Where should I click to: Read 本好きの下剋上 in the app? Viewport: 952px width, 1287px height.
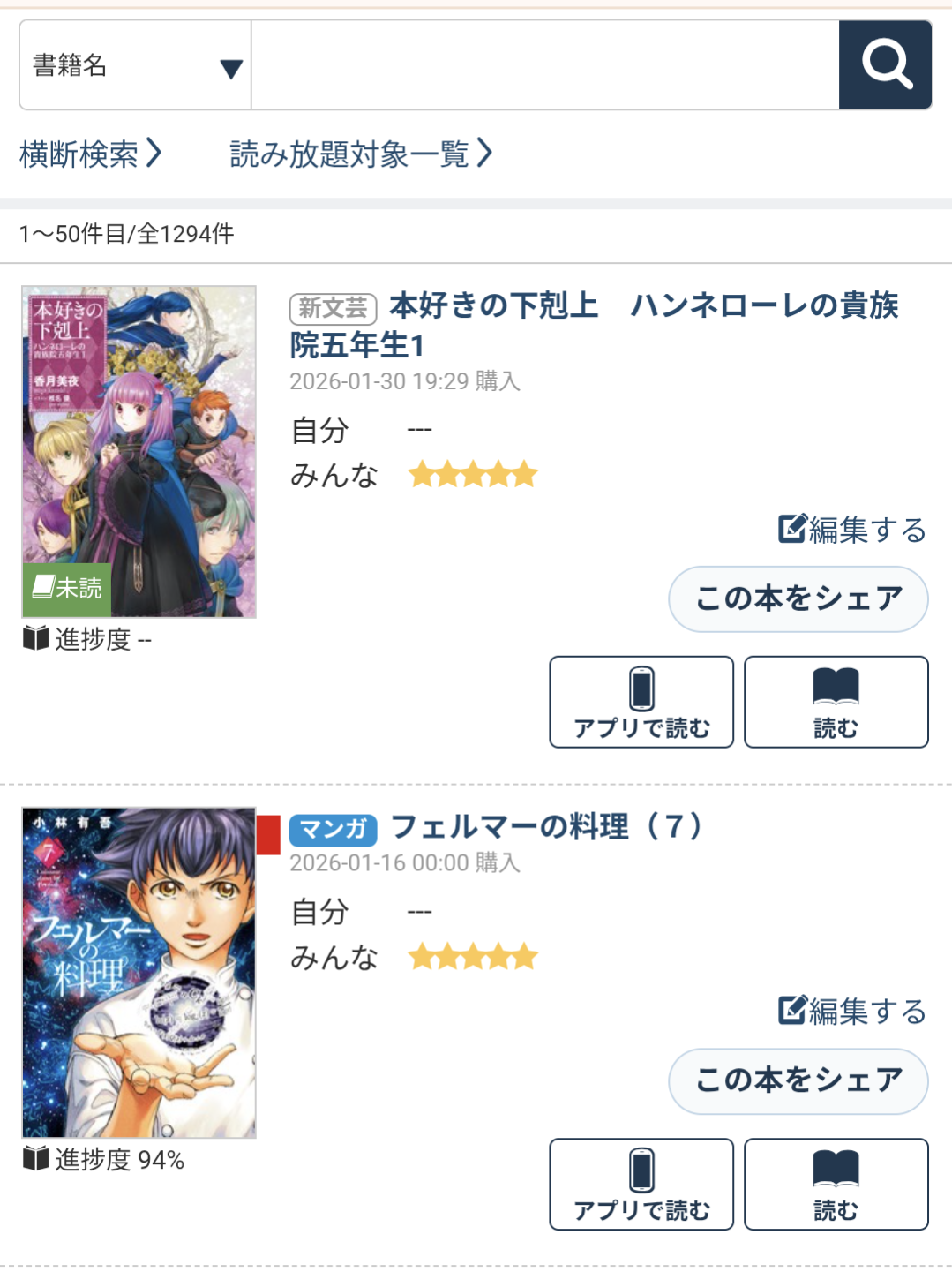click(641, 702)
